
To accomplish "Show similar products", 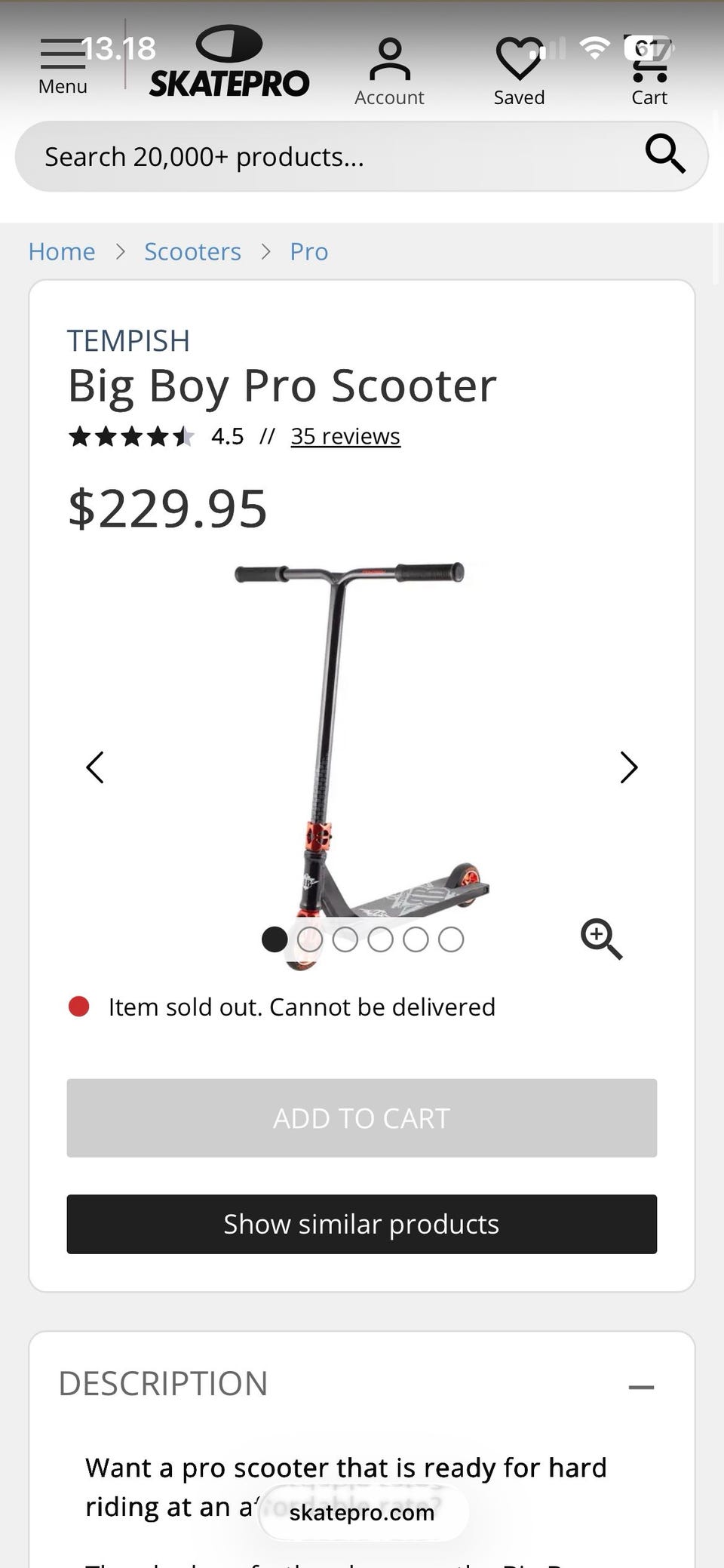I will coord(362,1224).
